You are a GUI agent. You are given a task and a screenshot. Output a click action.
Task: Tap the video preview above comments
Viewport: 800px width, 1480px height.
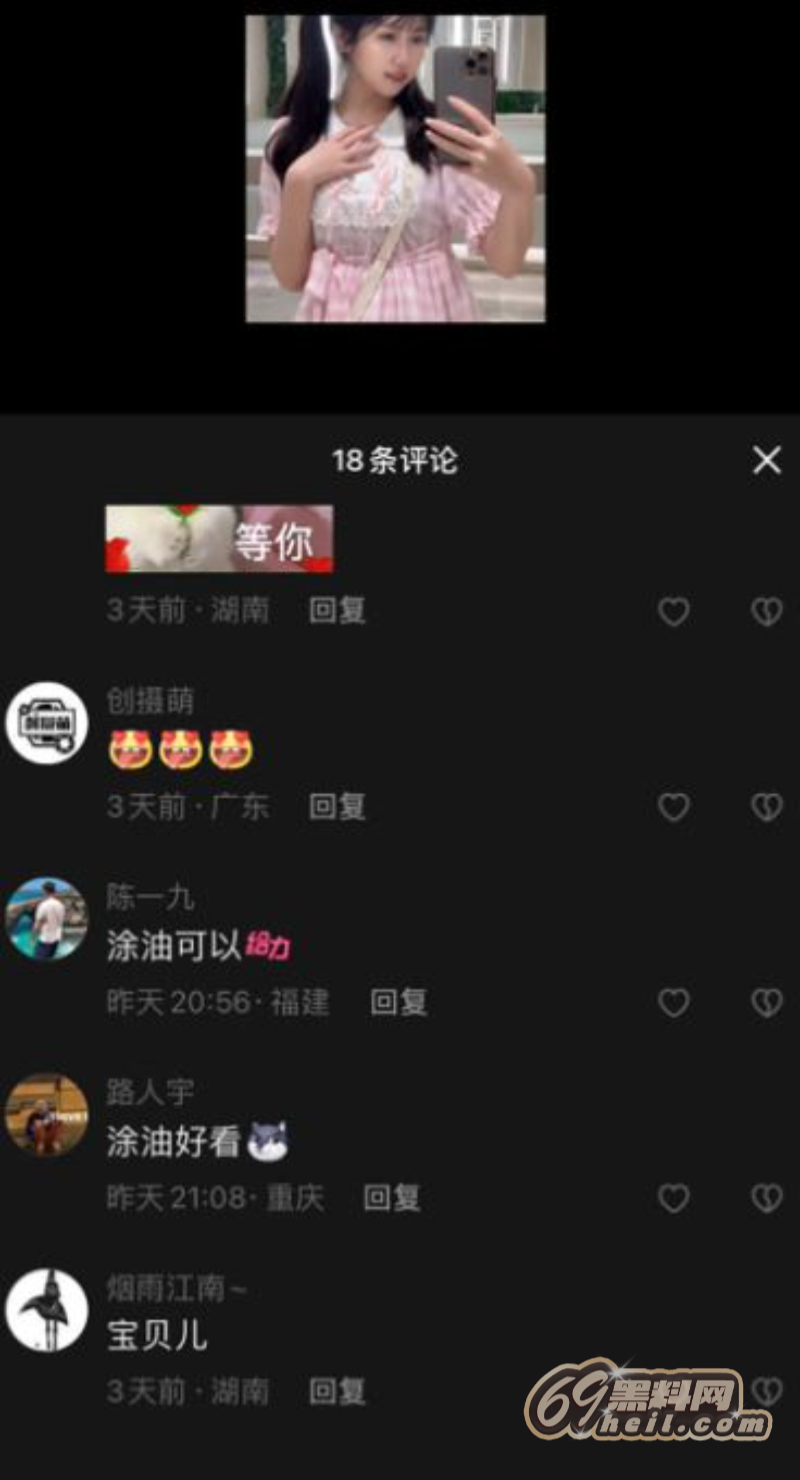[x=395, y=168]
